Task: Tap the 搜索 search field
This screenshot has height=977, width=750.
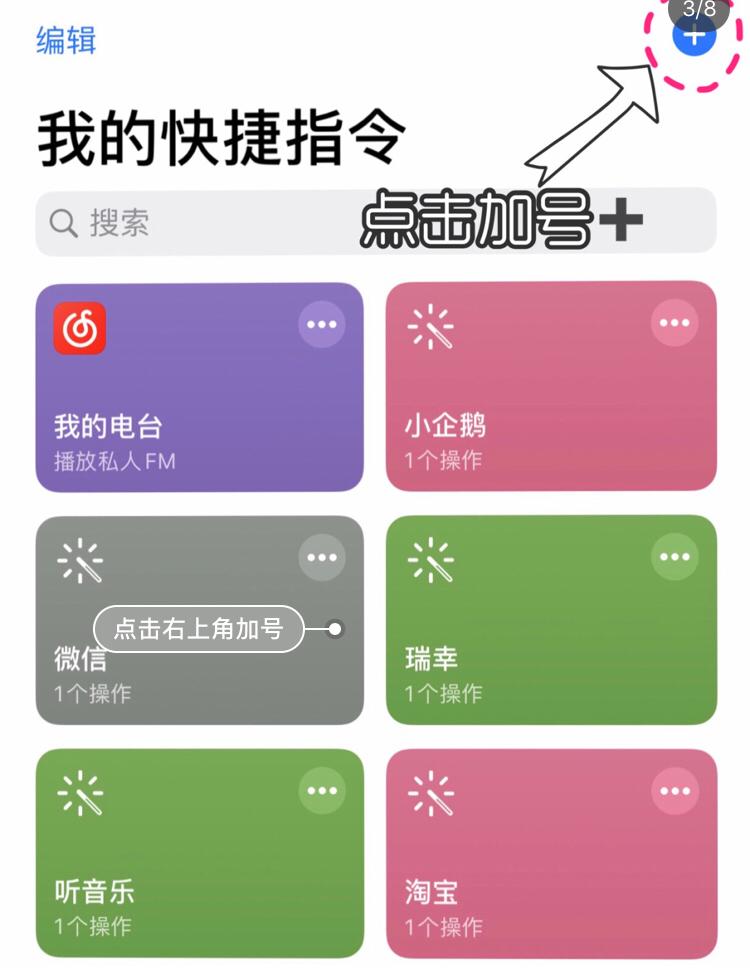Action: tap(200, 222)
